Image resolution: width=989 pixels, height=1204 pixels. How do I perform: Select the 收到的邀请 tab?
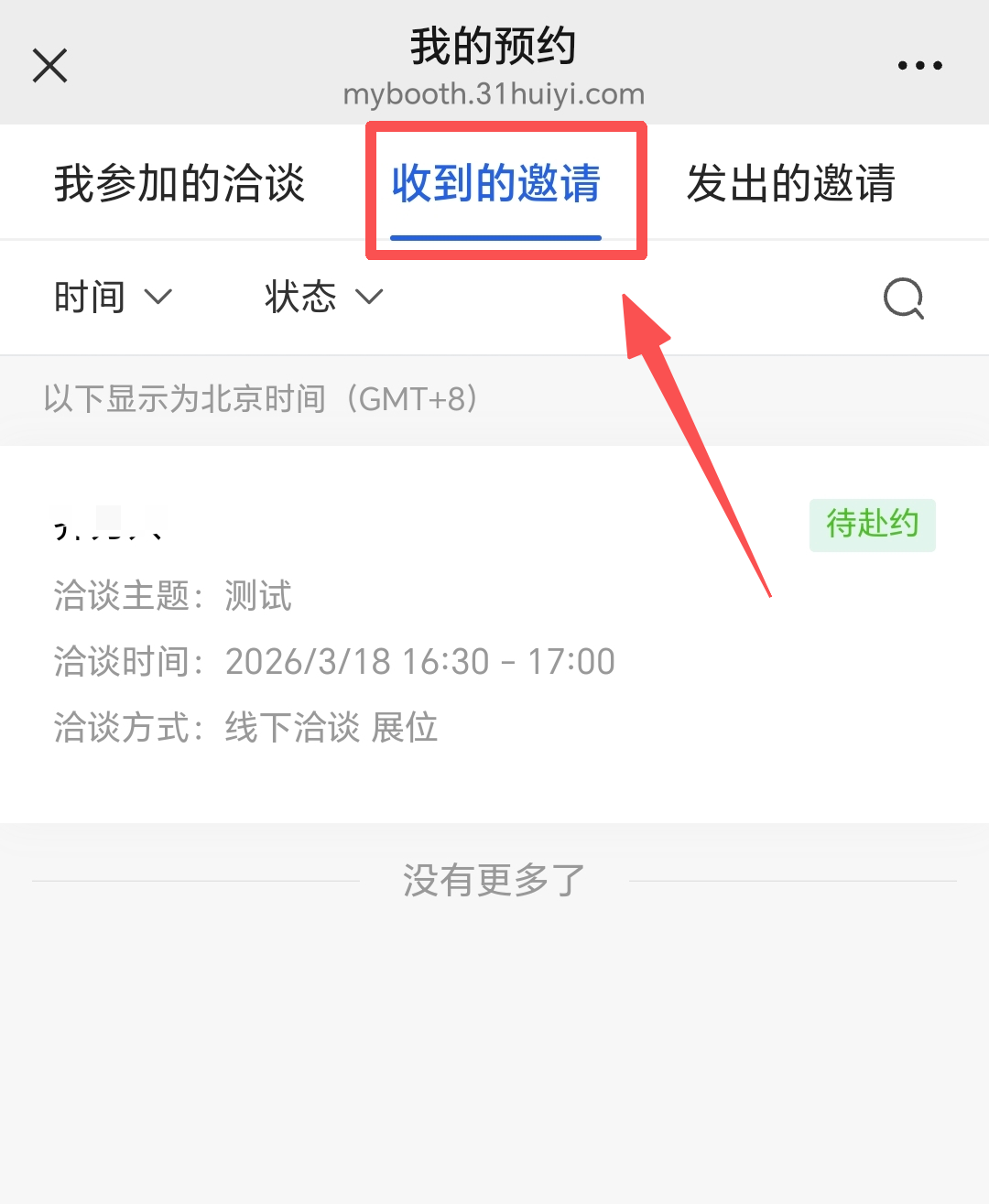click(495, 183)
